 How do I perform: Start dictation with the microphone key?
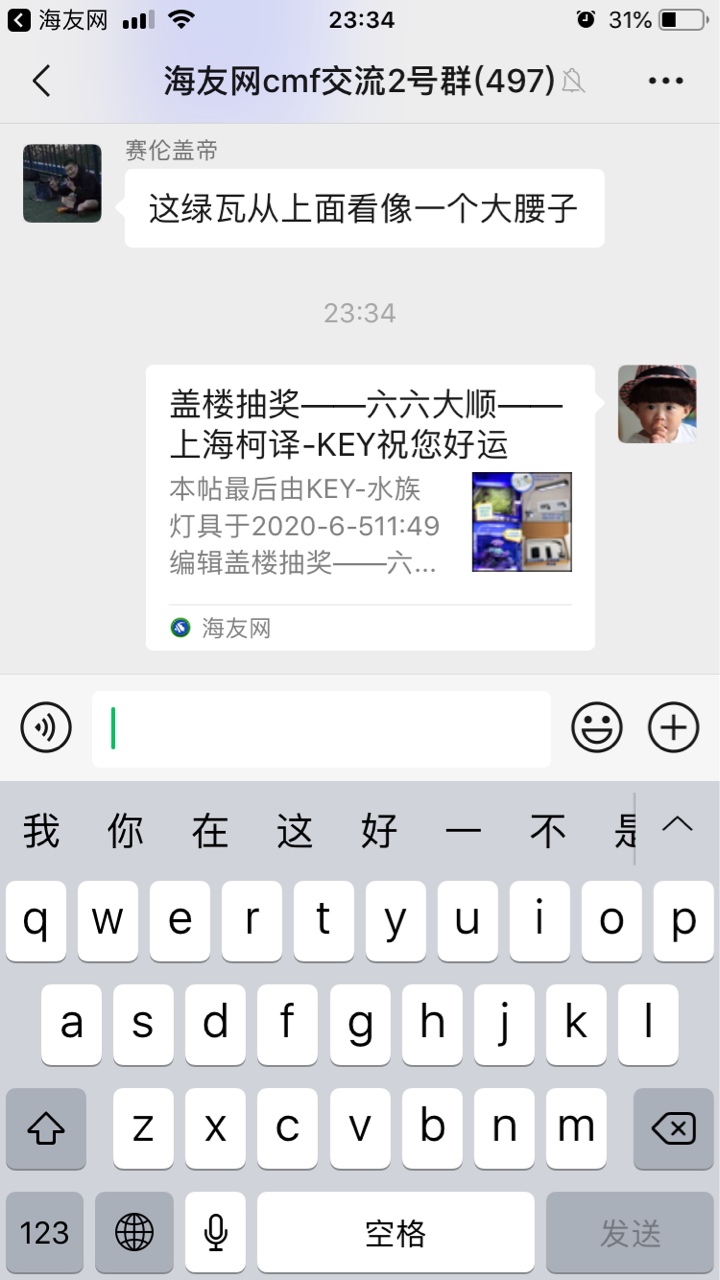[215, 1232]
